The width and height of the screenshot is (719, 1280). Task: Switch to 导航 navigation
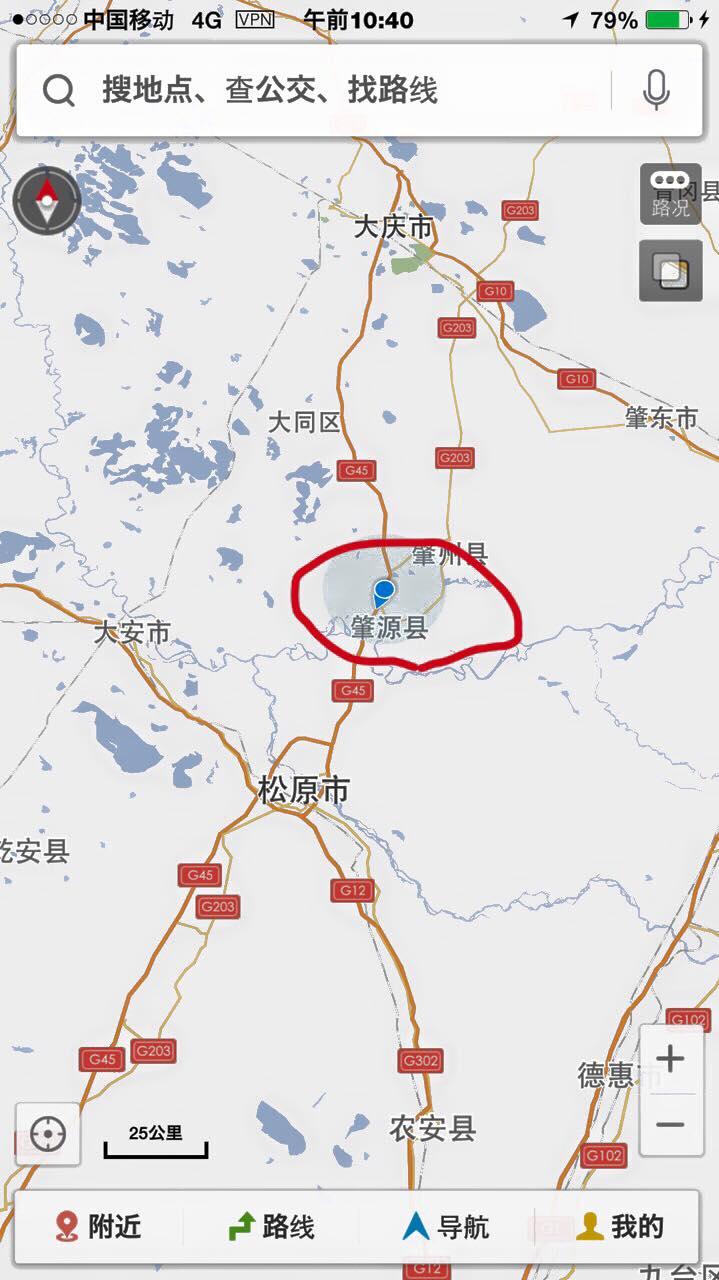coord(446,1226)
